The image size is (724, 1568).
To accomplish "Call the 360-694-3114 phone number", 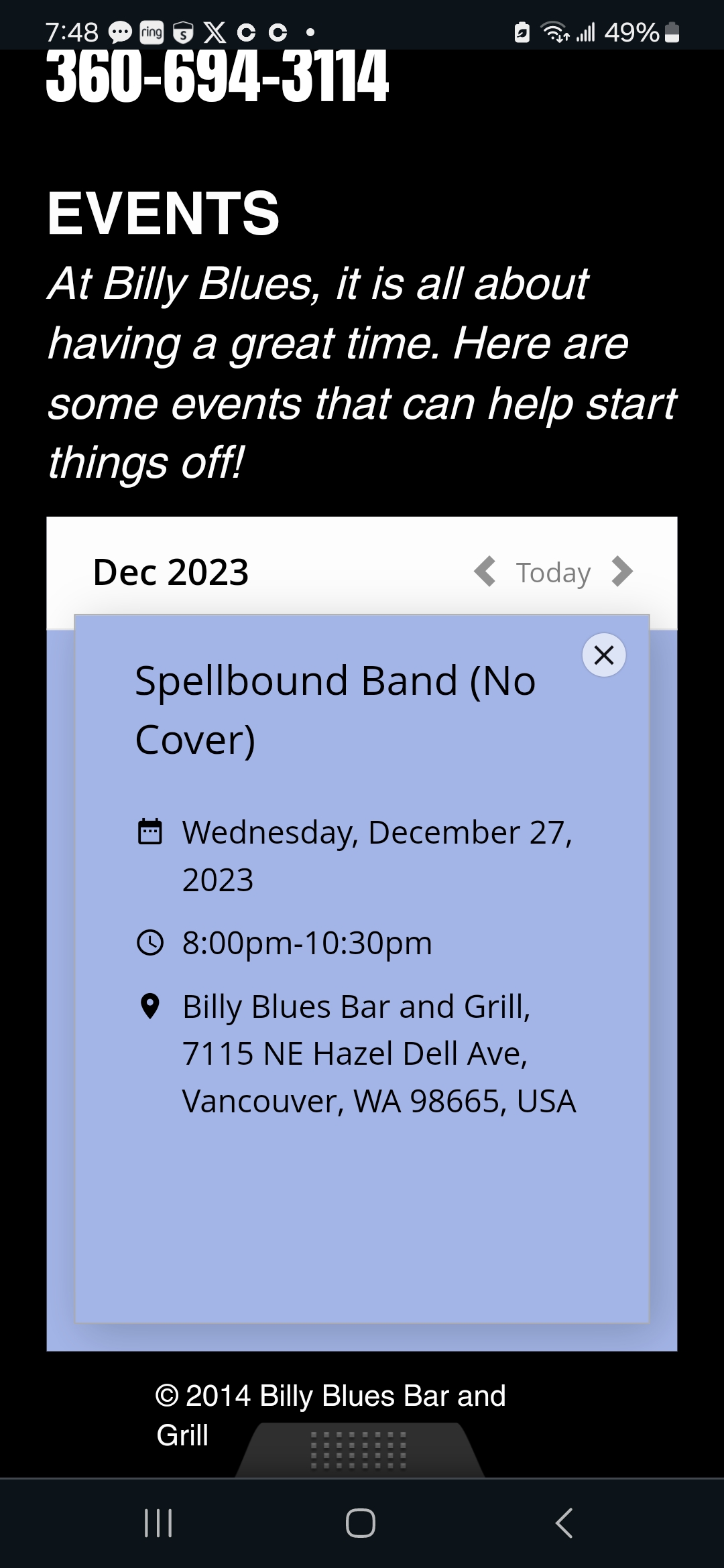I will point(217,76).
